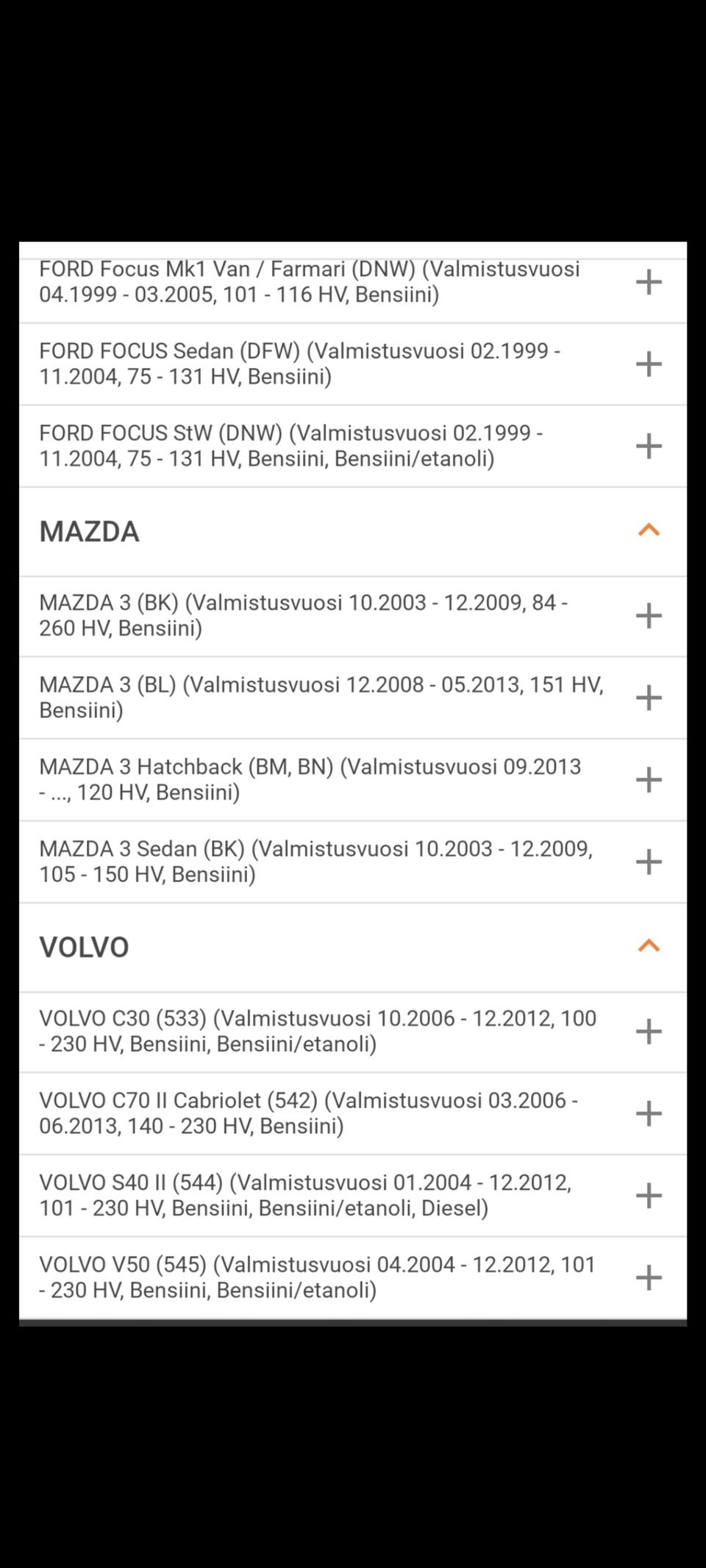
Task: Expand the MAZDA 3 Sedan (BK) entry
Action: click(649, 862)
